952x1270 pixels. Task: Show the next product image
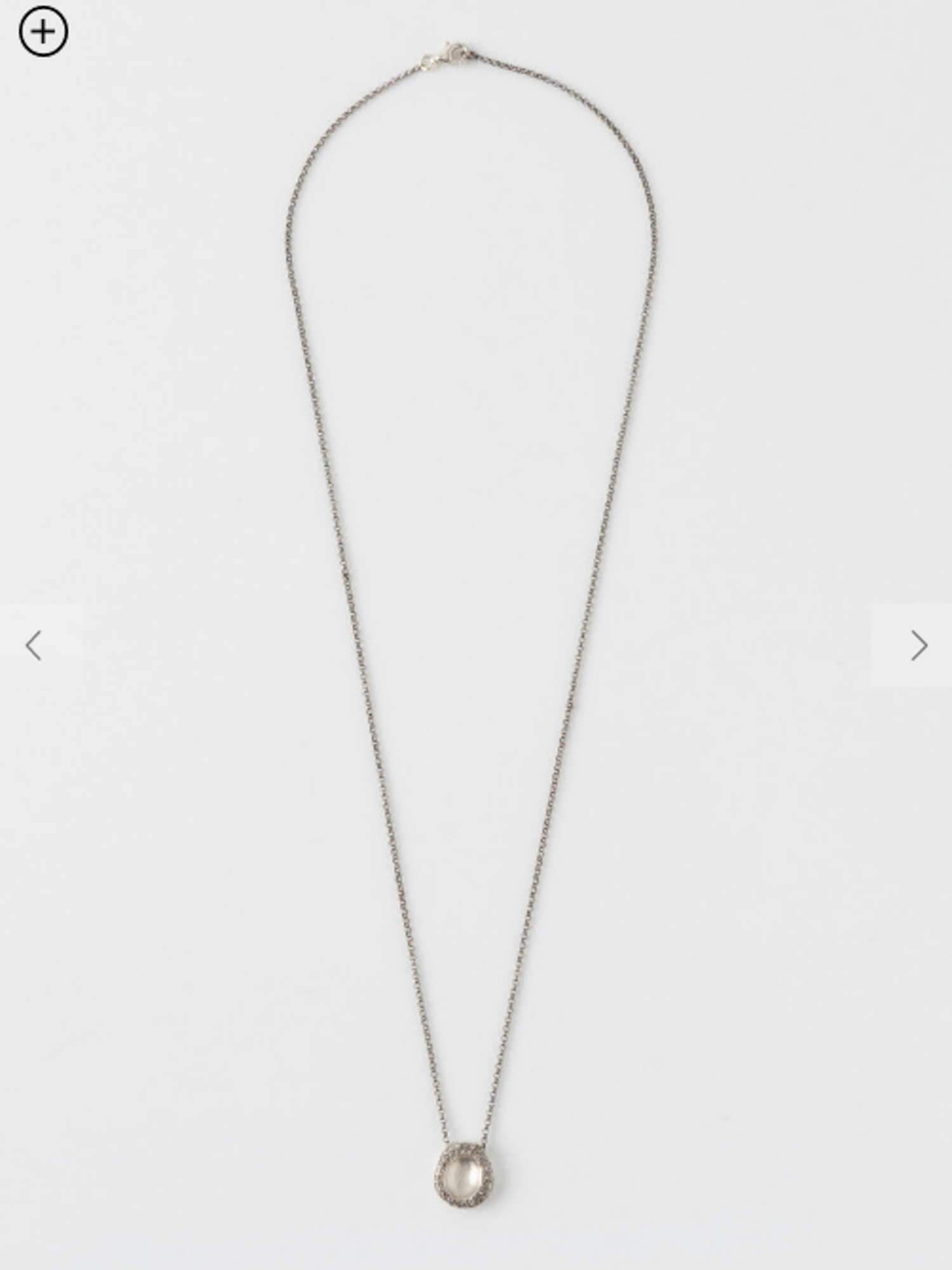[918, 646]
